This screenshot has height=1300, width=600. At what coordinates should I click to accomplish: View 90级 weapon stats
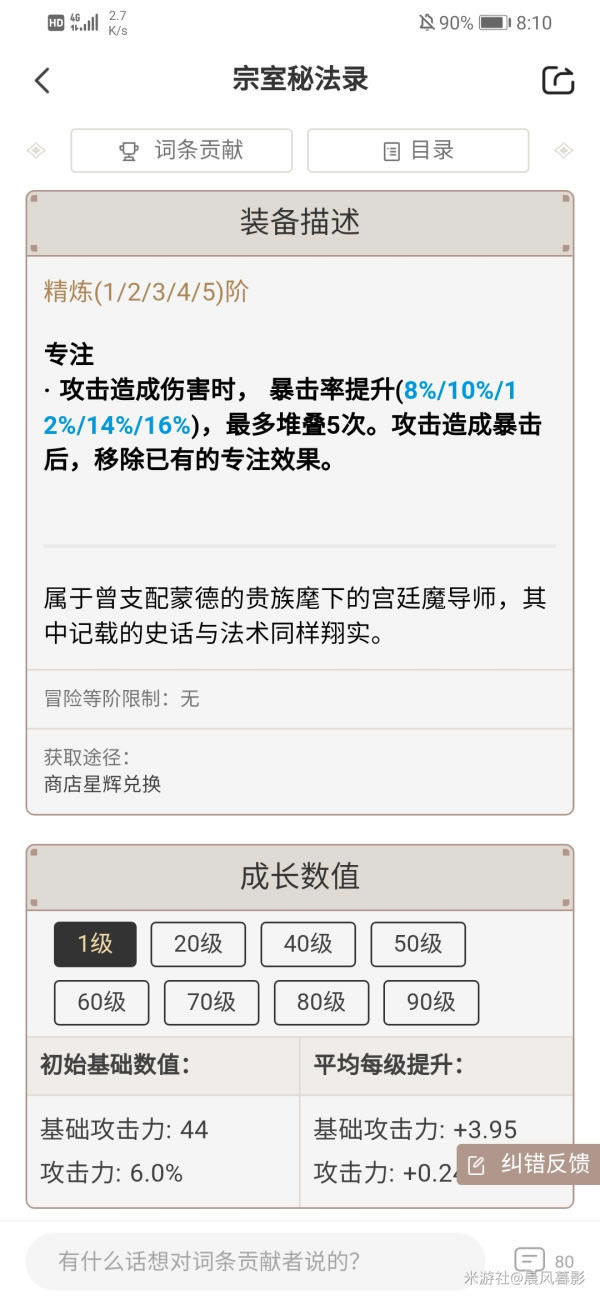(431, 1002)
